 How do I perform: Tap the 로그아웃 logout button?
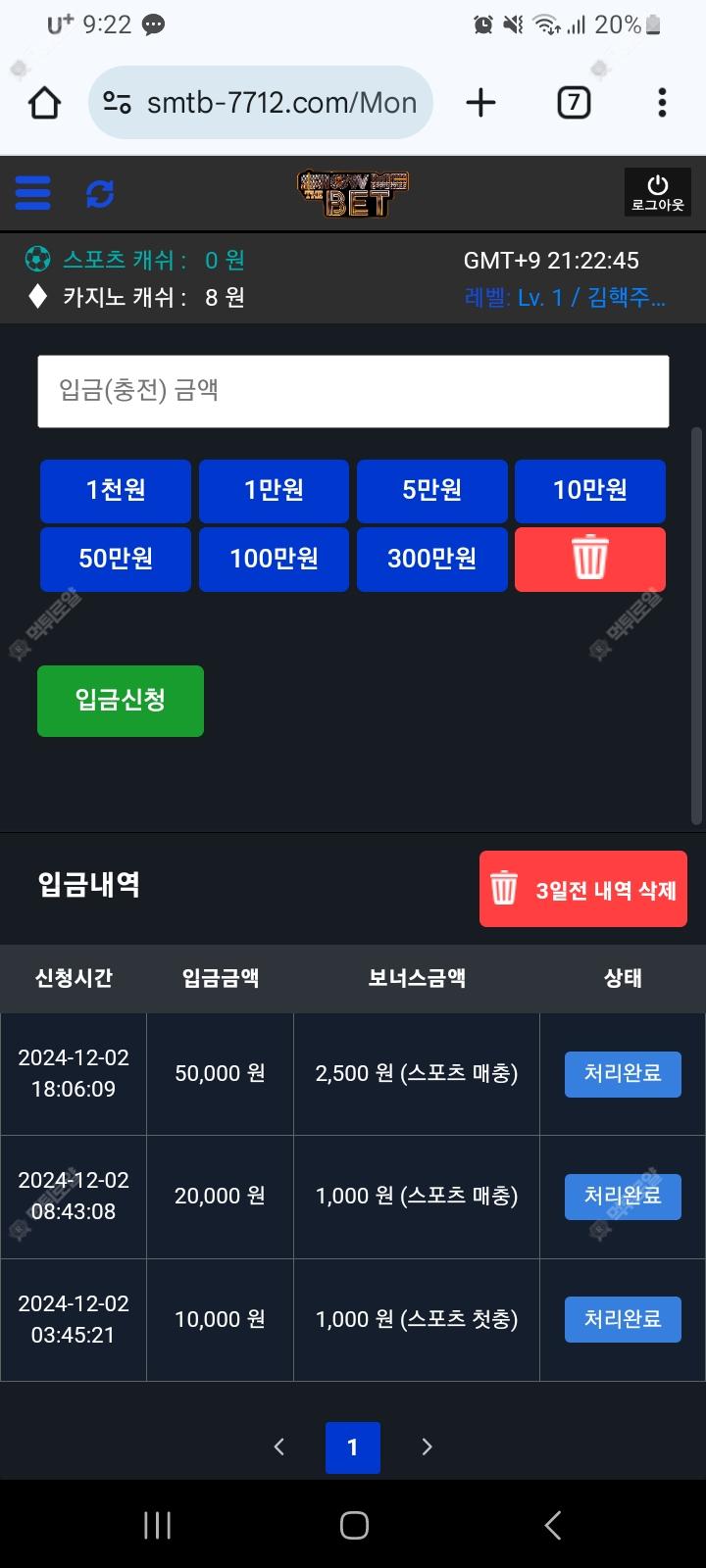pyautogui.click(x=657, y=192)
